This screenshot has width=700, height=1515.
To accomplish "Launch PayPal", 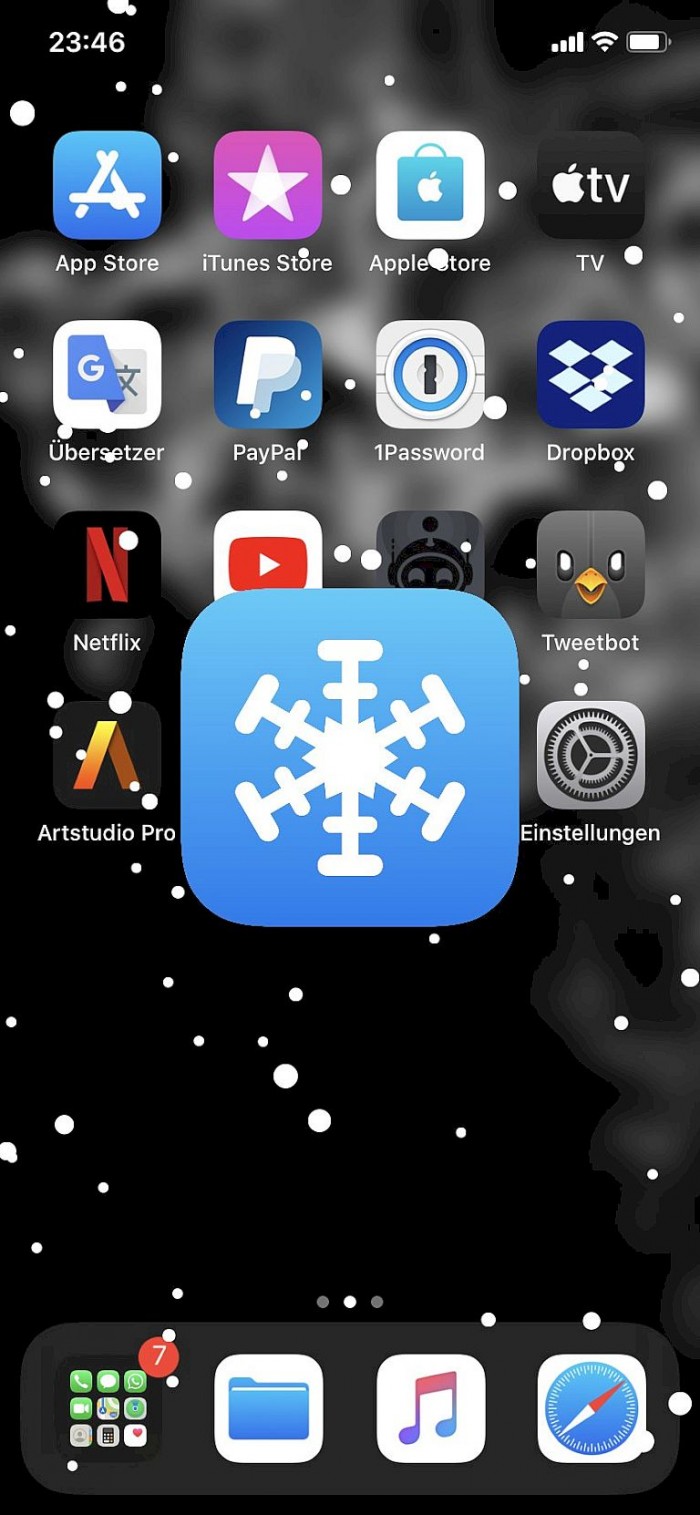I will coord(268,375).
